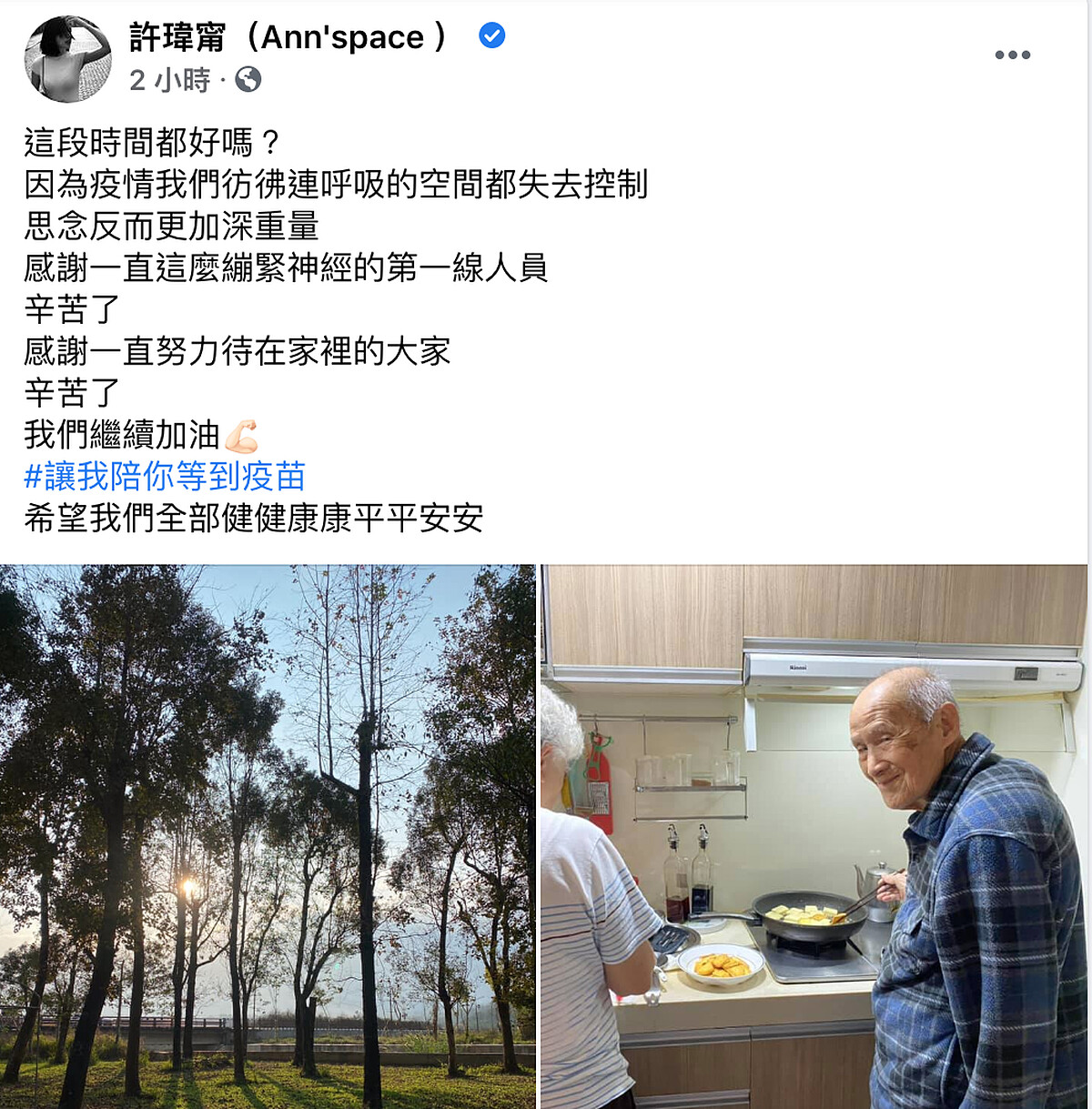The image size is (1092, 1109).
Task: Open 許瑋甯's profile picture
Action: 67,59
